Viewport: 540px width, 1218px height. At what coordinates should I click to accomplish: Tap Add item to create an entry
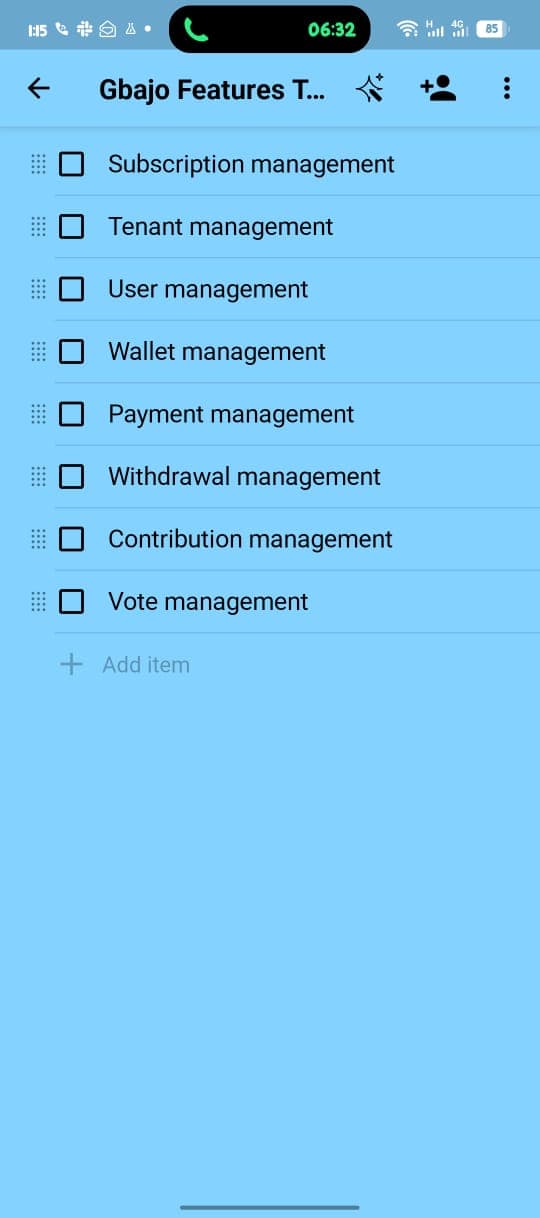146,665
